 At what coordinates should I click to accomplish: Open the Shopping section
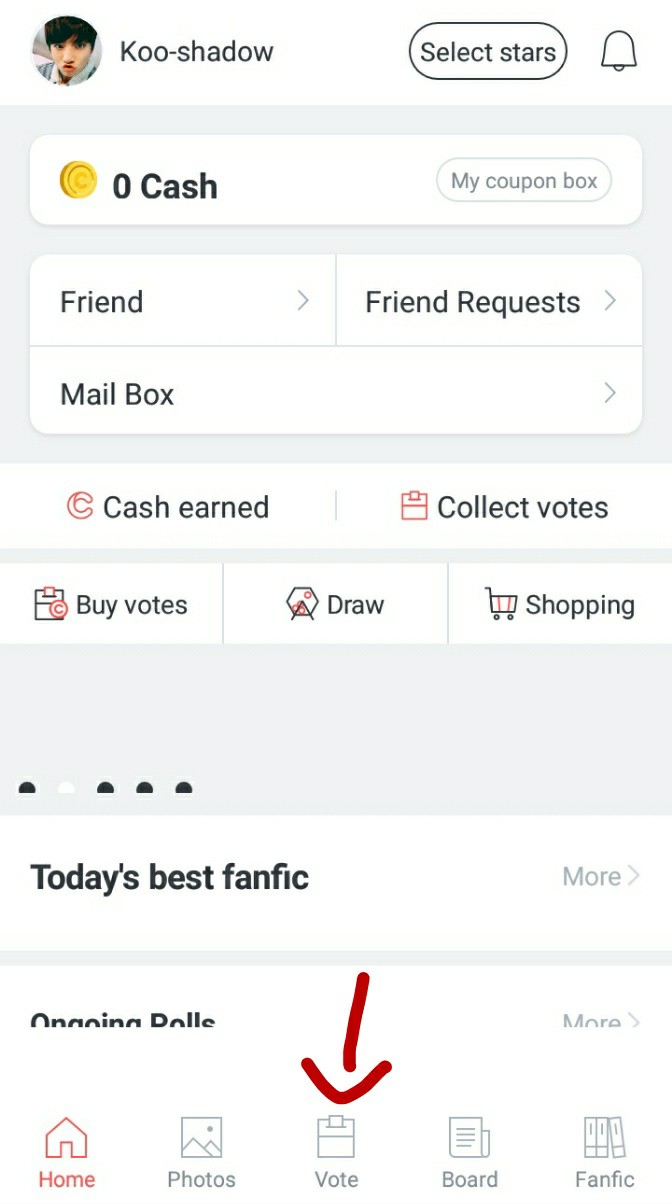(x=560, y=605)
